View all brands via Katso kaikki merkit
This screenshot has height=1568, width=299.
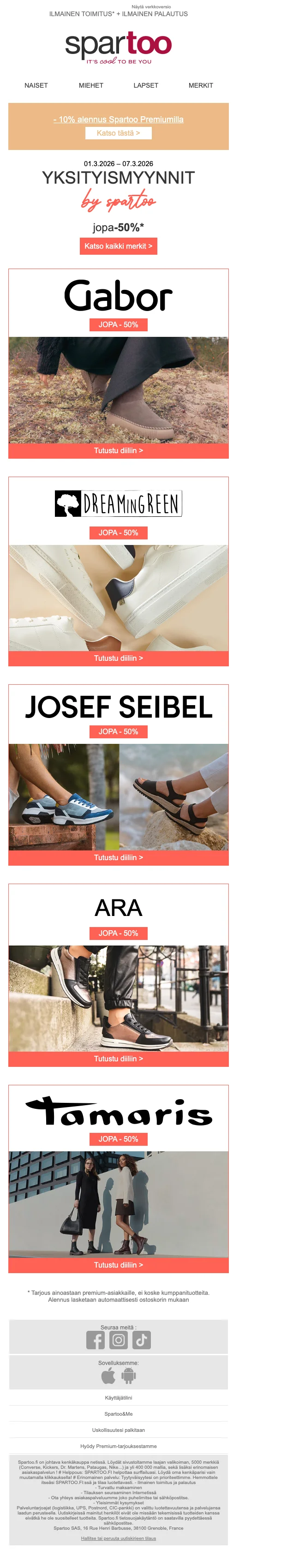click(118, 246)
